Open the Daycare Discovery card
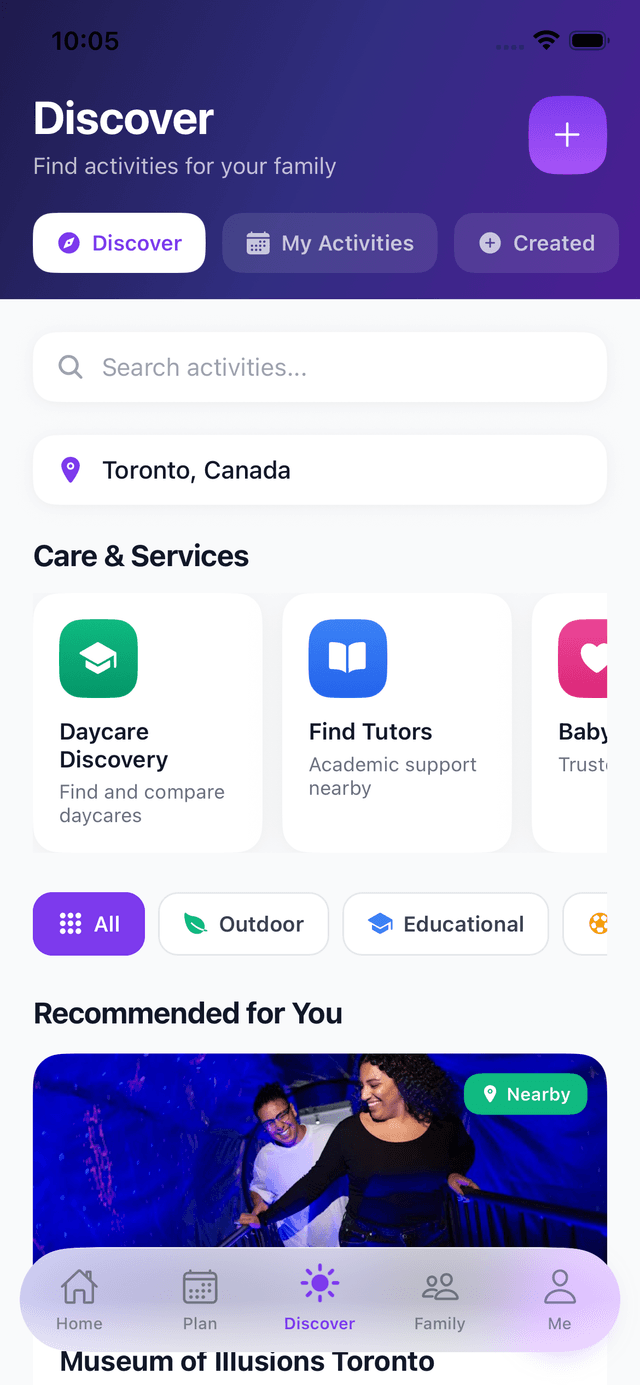 coord(148,722)
